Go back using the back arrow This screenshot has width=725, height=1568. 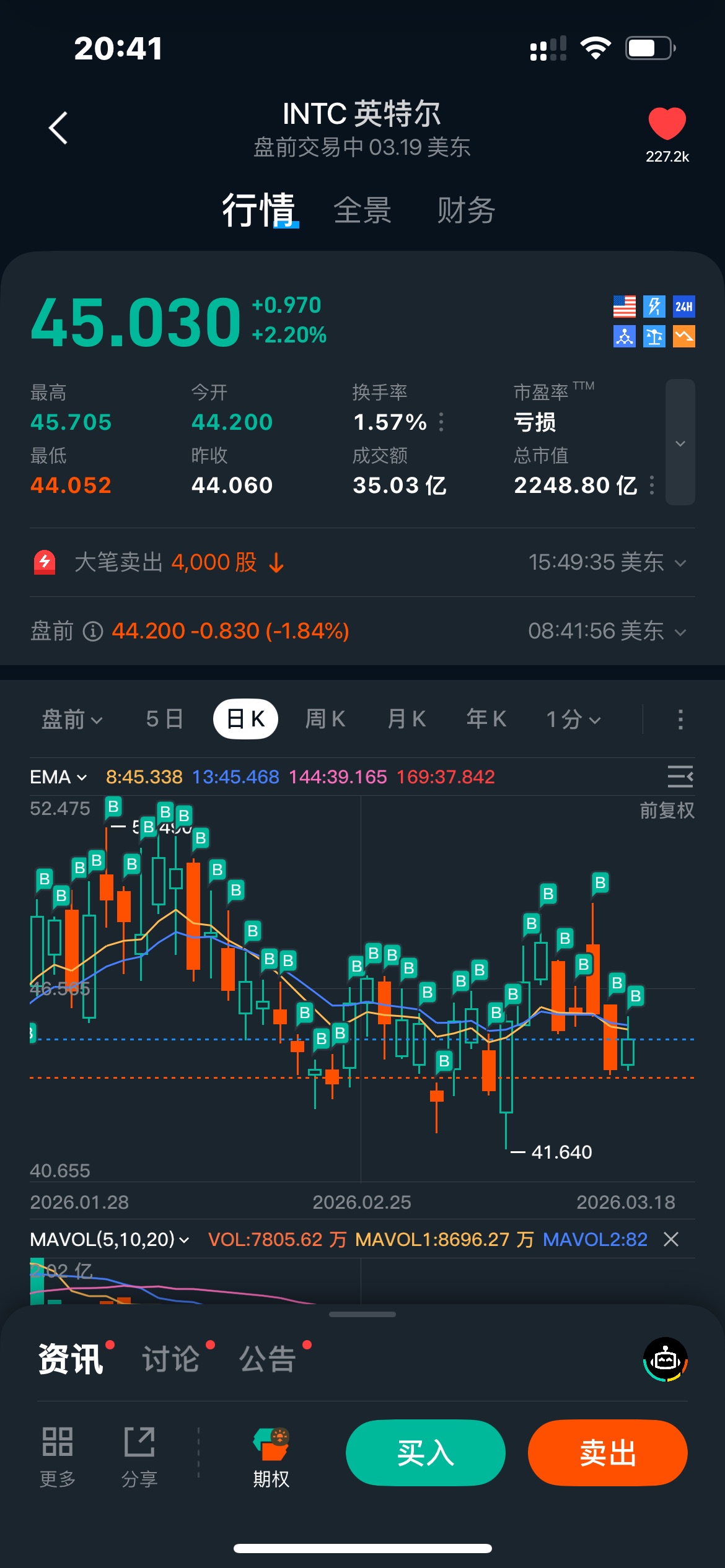(58, 128)
